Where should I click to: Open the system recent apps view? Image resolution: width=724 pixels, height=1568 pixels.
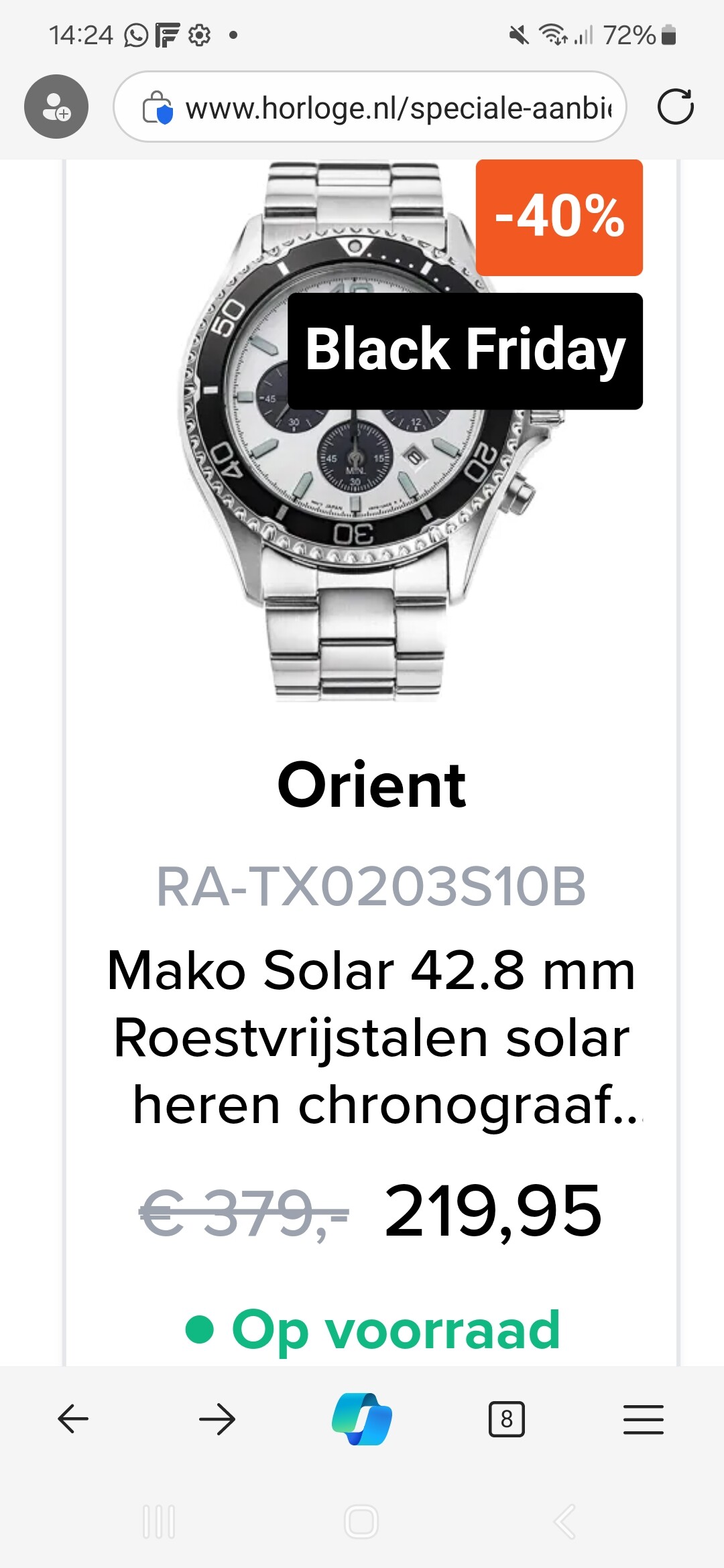click(x=160, y=1521)
